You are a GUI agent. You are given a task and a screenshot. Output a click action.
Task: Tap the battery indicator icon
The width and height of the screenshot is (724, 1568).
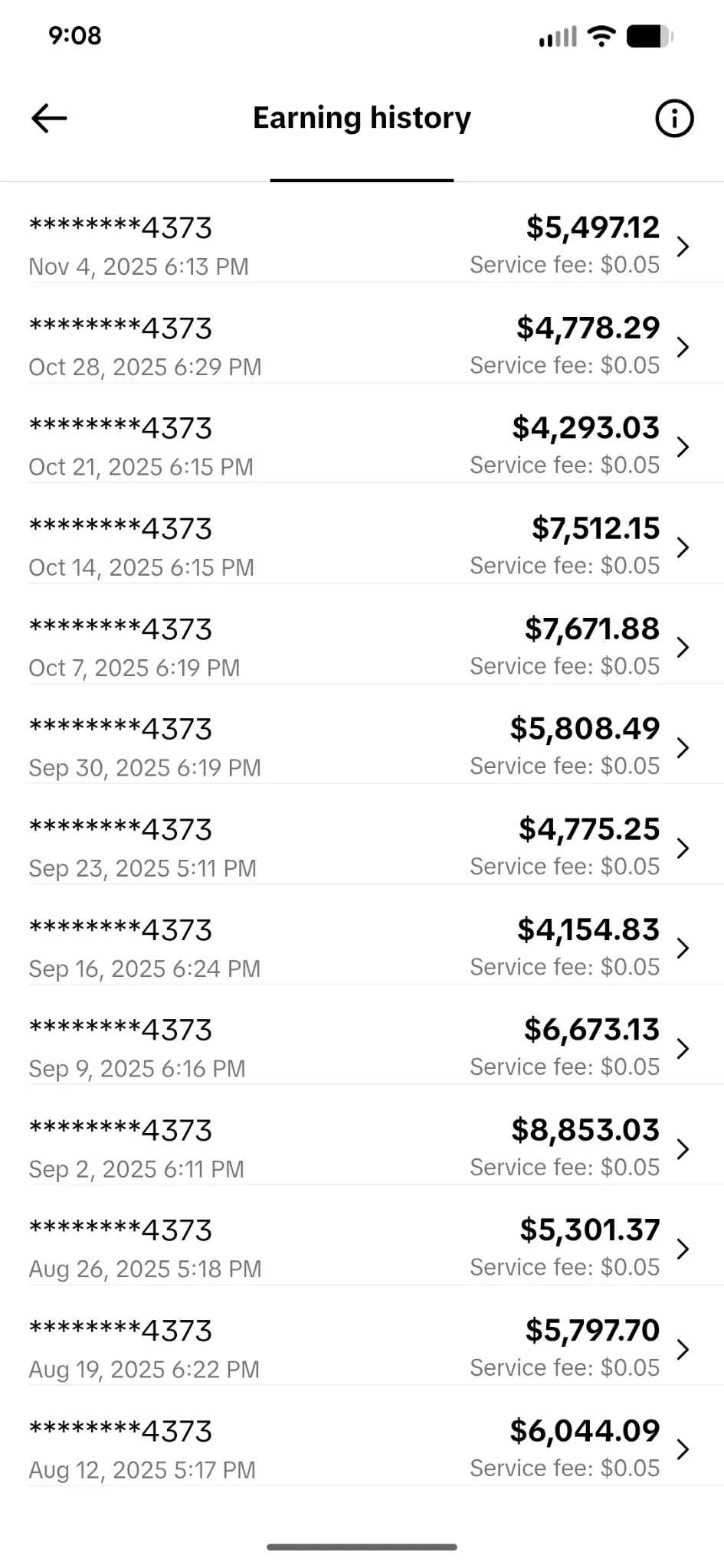coord(646,35)
